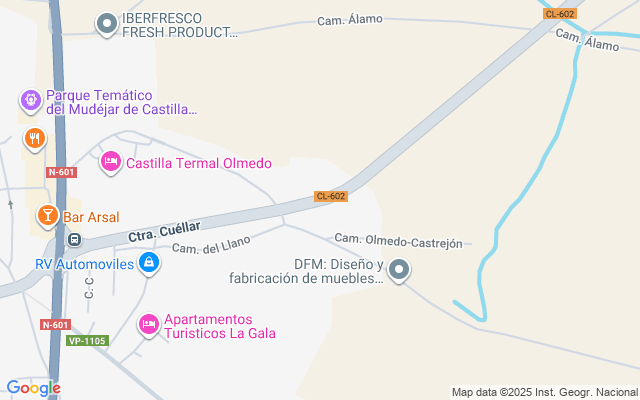Open the Google logo link

(x=33, y=388)
